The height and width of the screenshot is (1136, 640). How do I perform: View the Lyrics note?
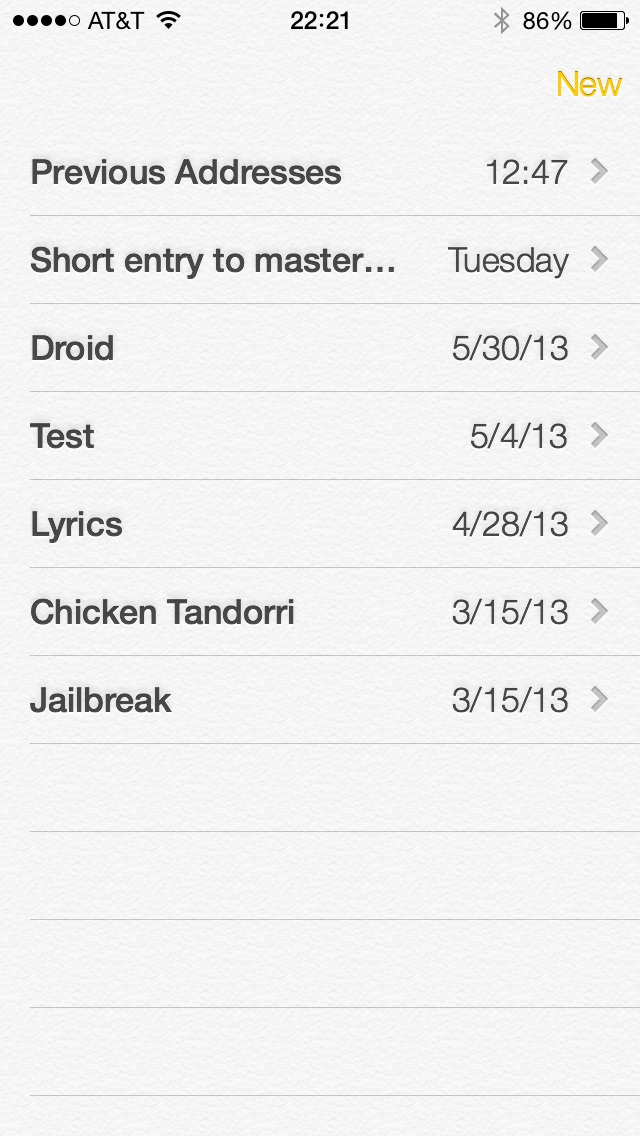[320, 524]
